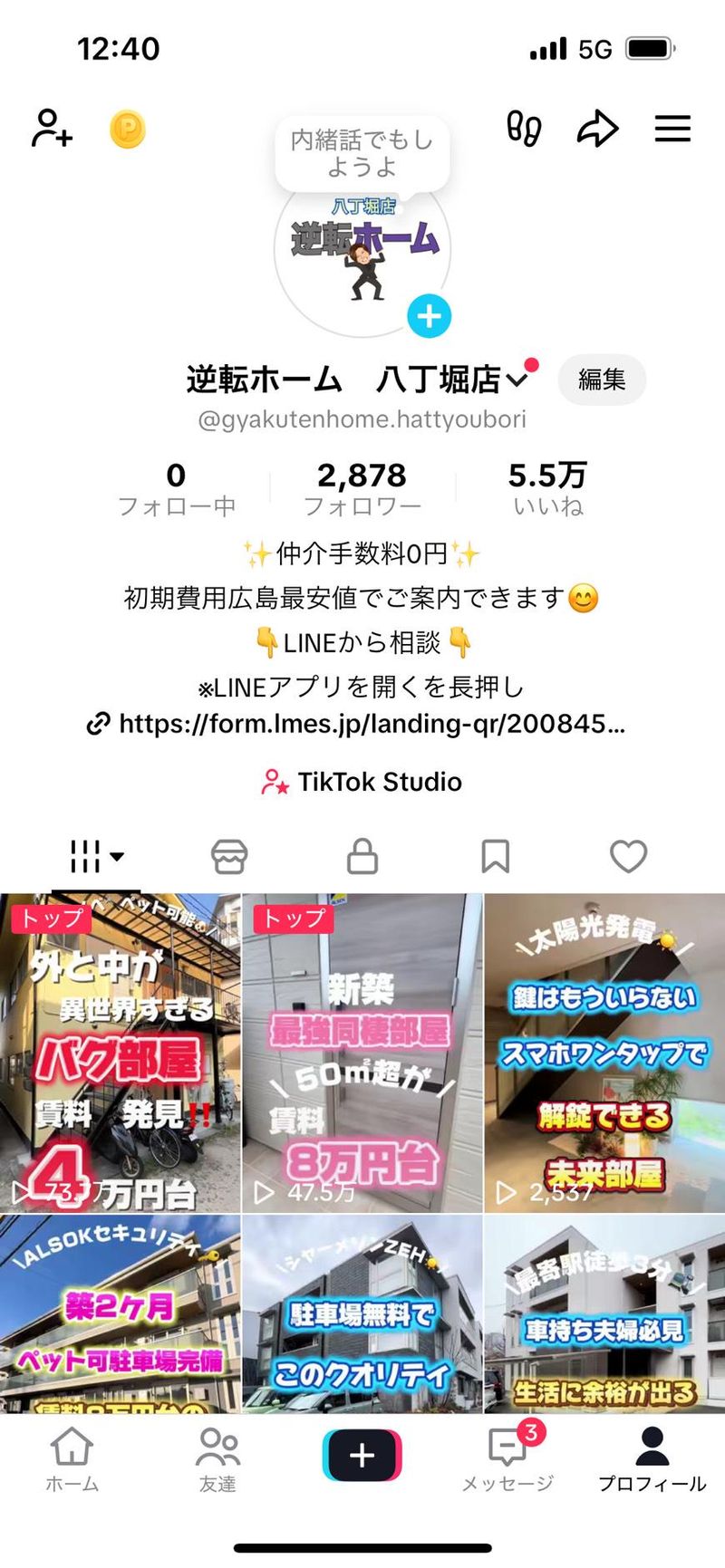725x1568 pixels.
Task: Open the add friends icon
Action: (x=52, y=129)
